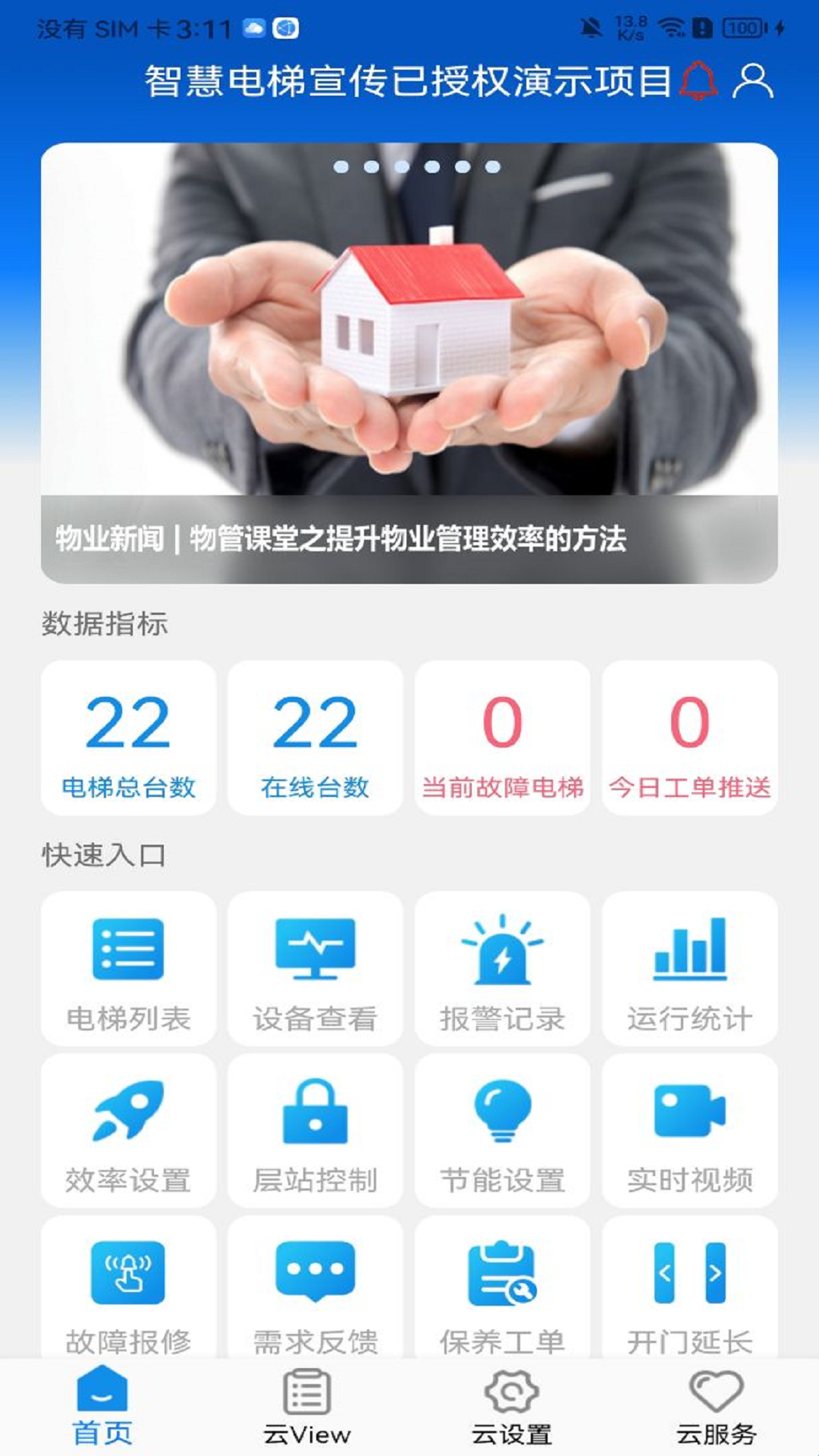Switch to the 云View tab
Screen dimensions: 819x1456
point(306,1407)
